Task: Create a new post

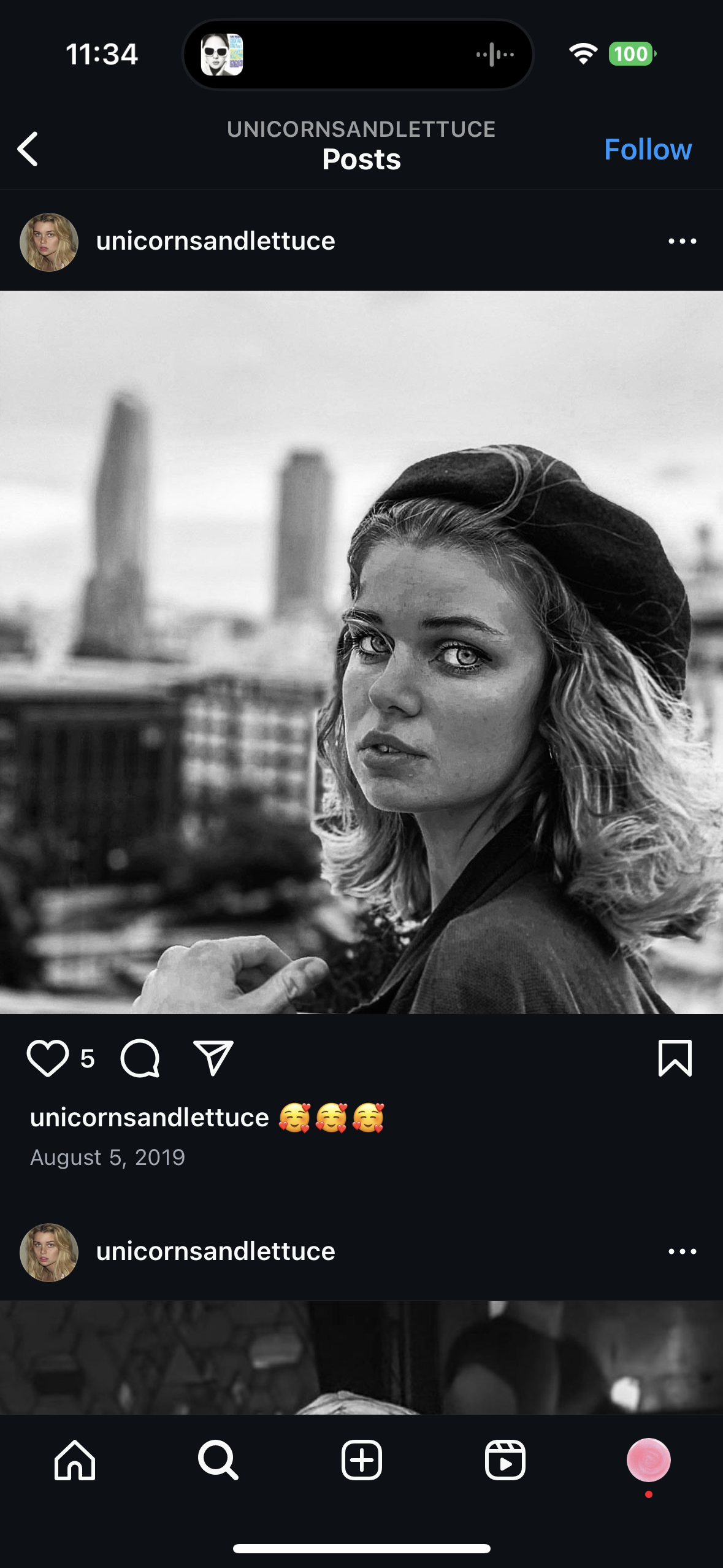Action: tap(361, 1460)
